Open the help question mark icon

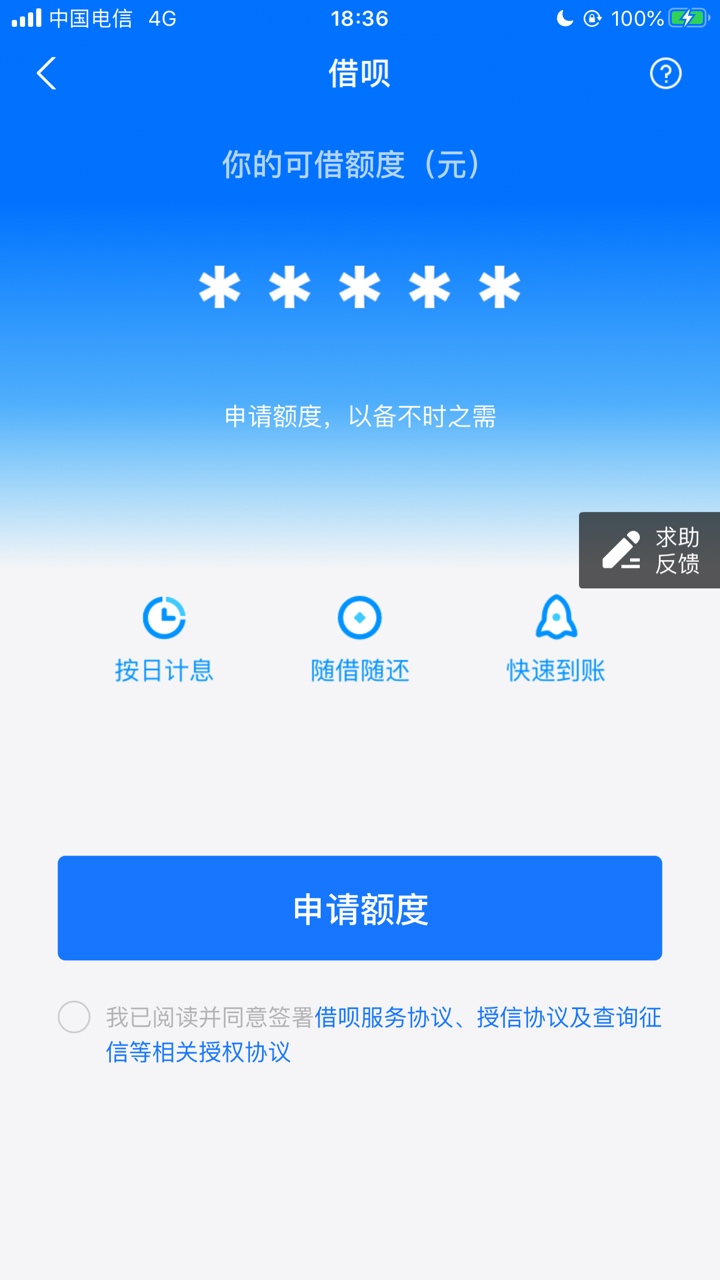(x=666, y=73)
